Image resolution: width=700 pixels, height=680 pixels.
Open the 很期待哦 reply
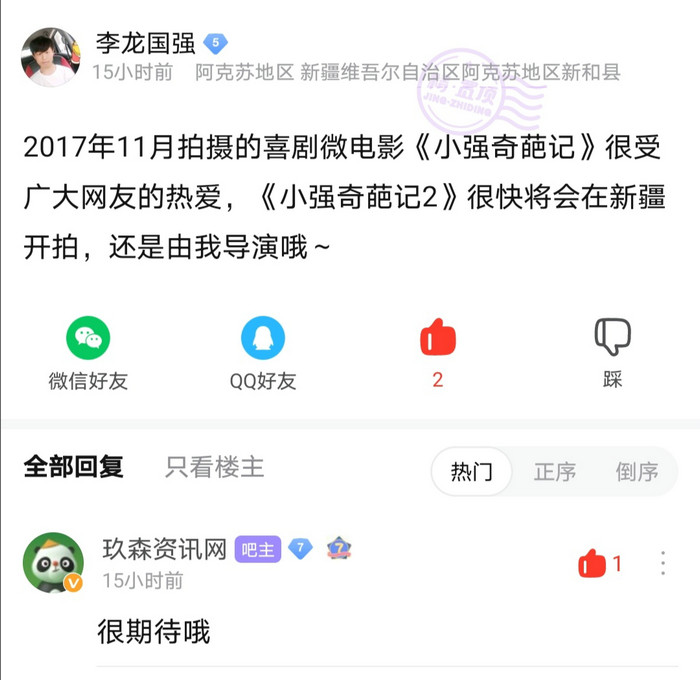154,631
